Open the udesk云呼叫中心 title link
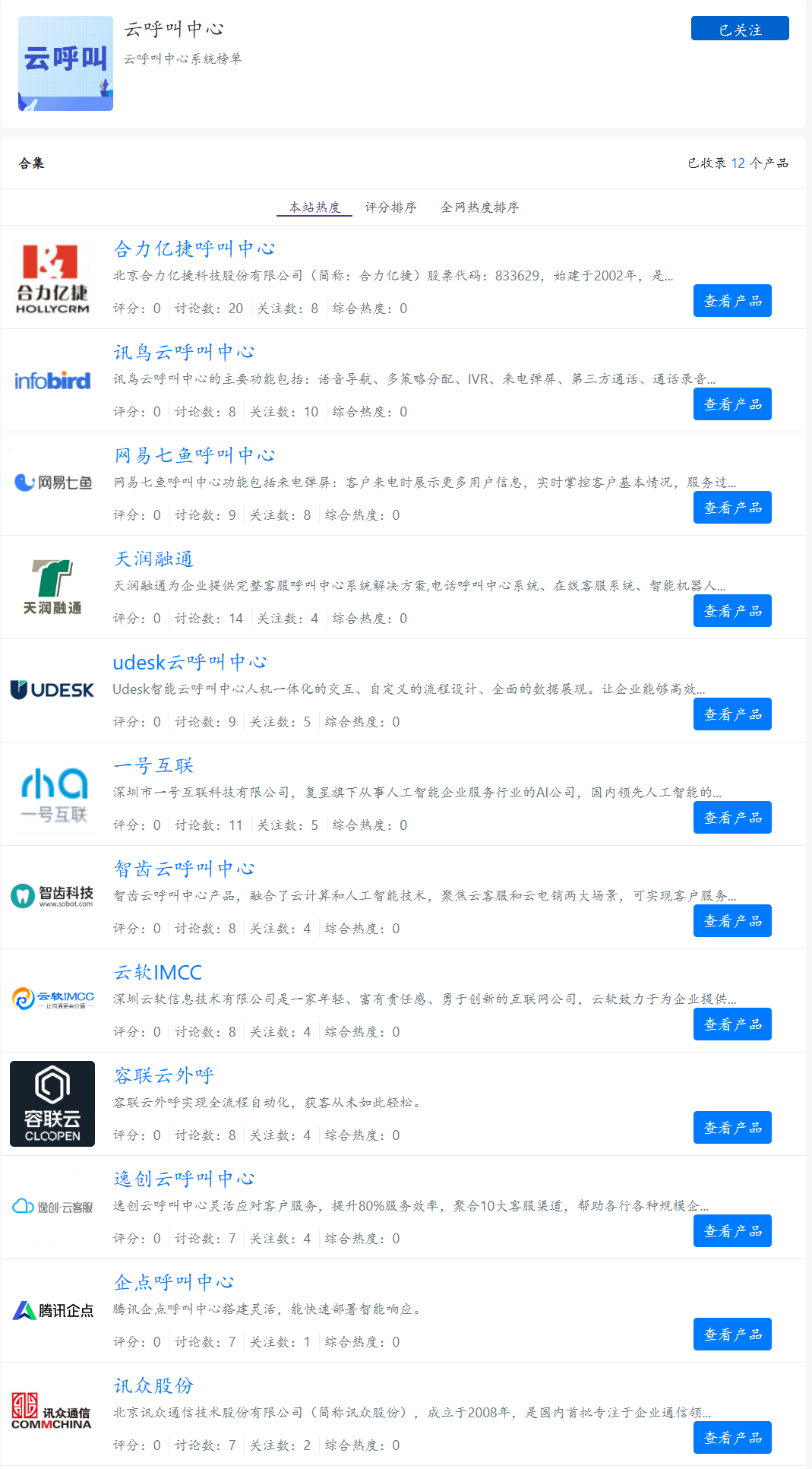This screenshot has width=812, height=1469. [190, 662]
